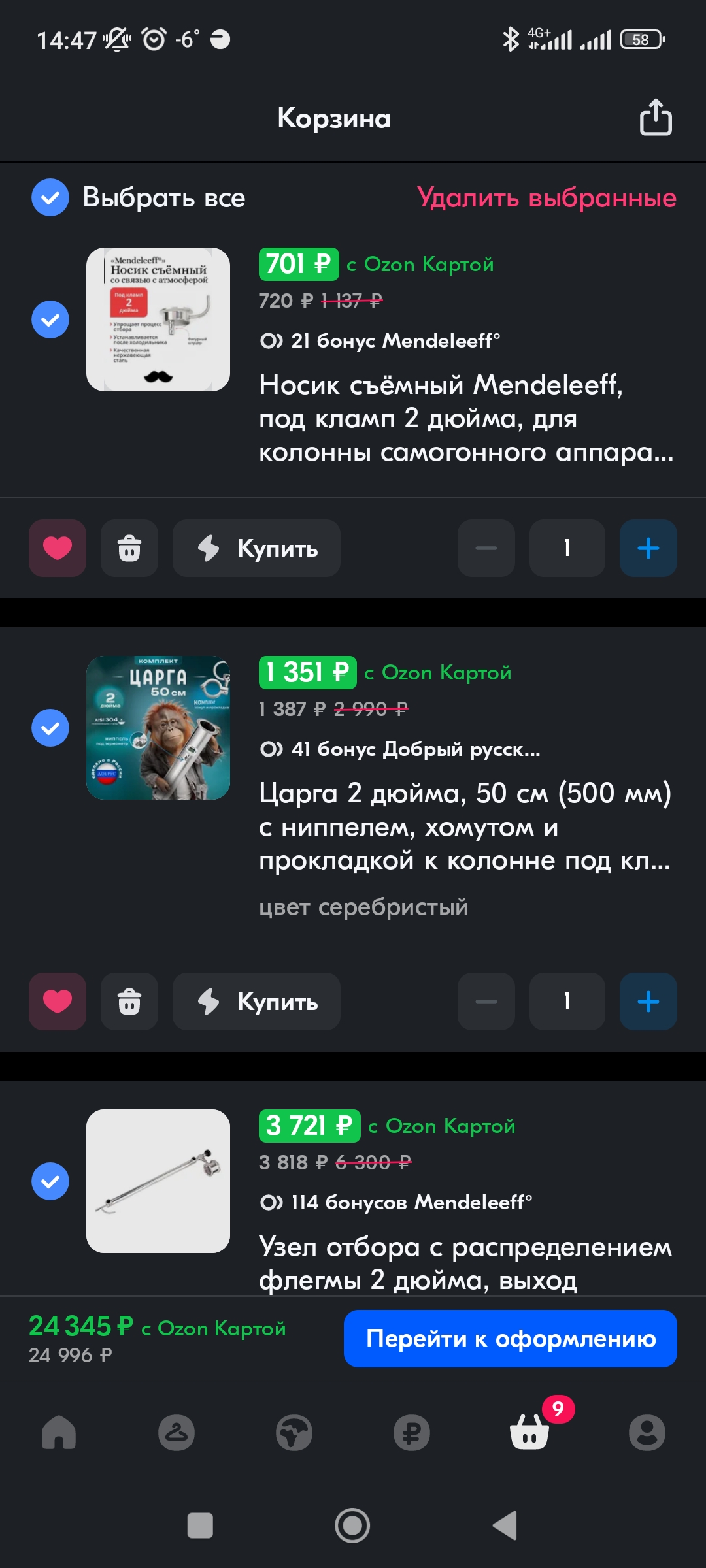Open the profile tab
Viewport: 706px width, 1568px height.
tap(647, 1433)
